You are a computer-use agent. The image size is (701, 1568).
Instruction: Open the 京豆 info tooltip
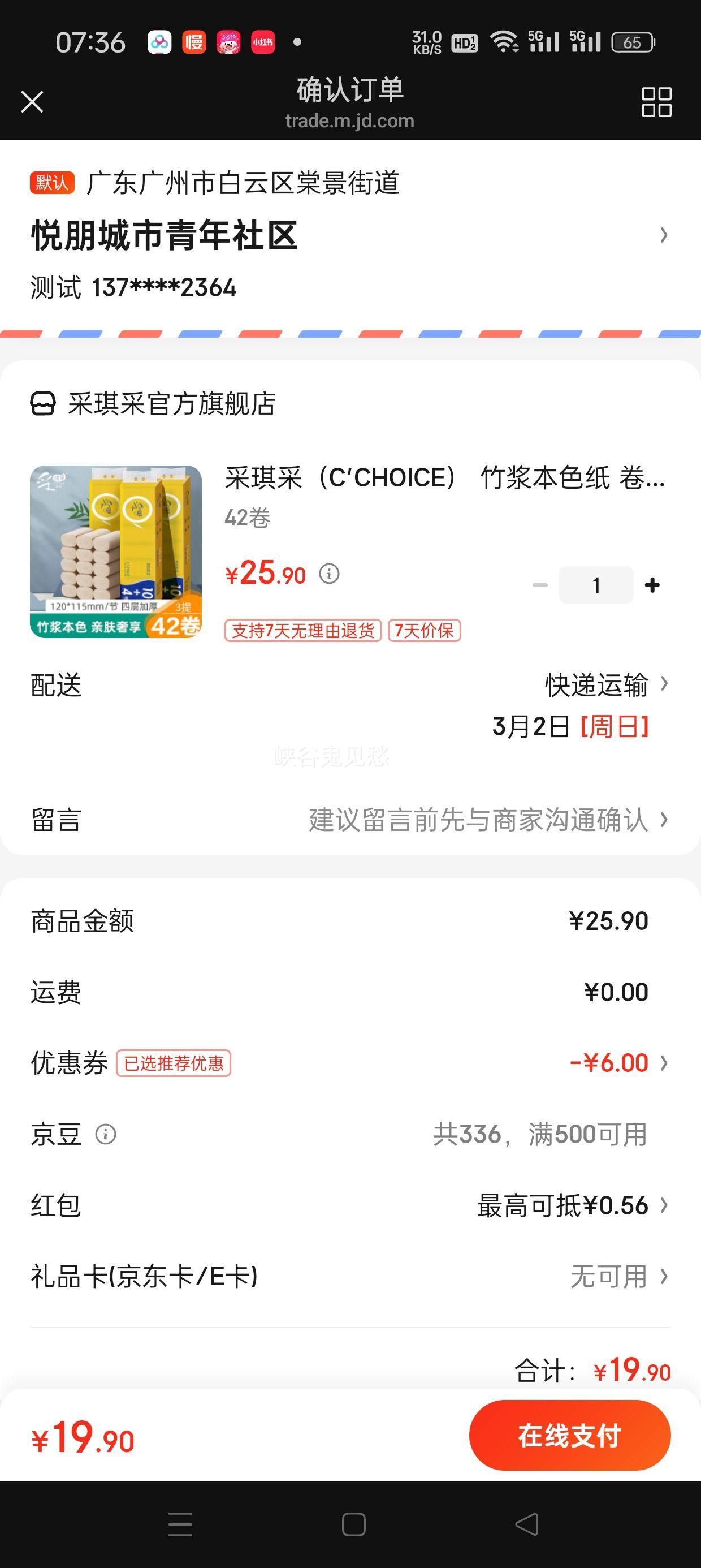point(106,1134)
